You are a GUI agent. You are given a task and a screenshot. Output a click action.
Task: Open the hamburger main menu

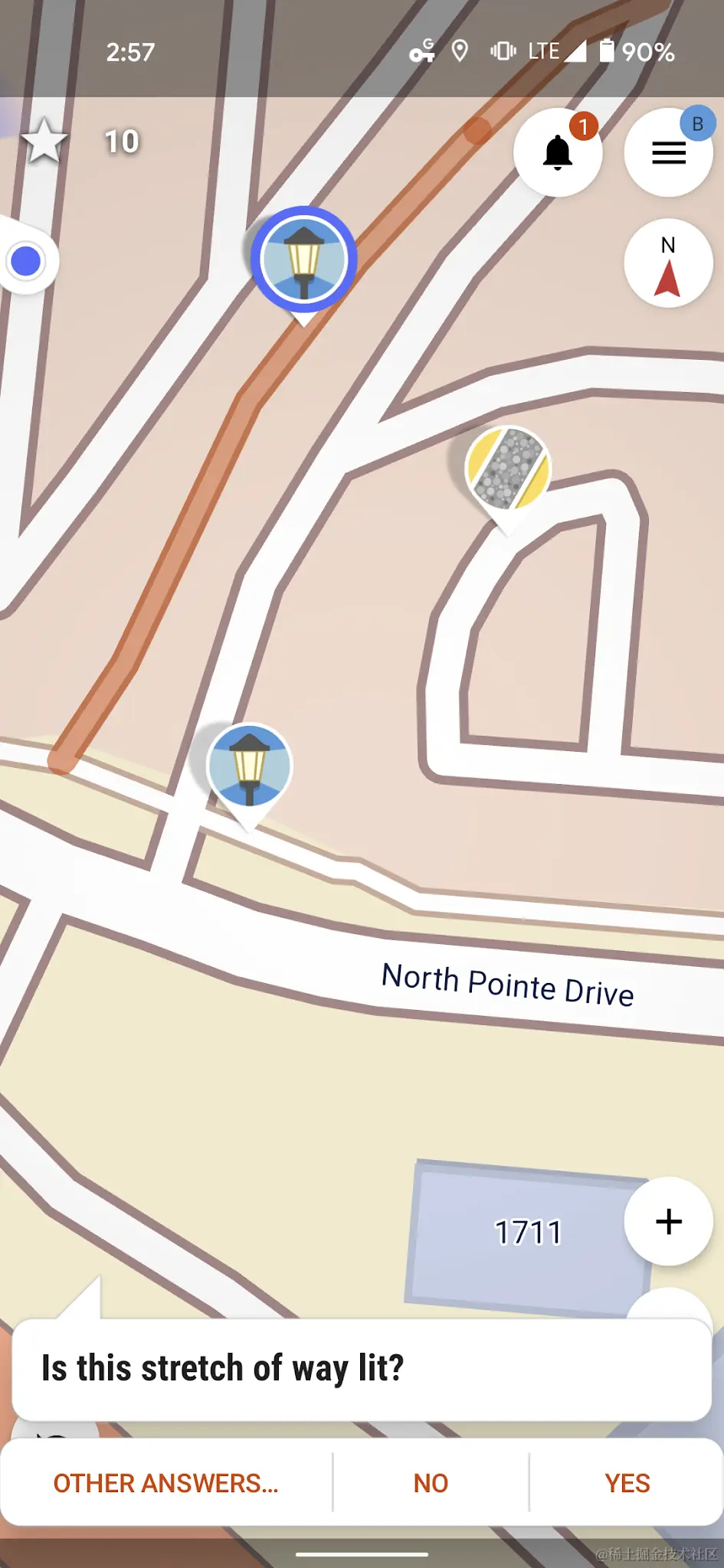tap(668, 152)
